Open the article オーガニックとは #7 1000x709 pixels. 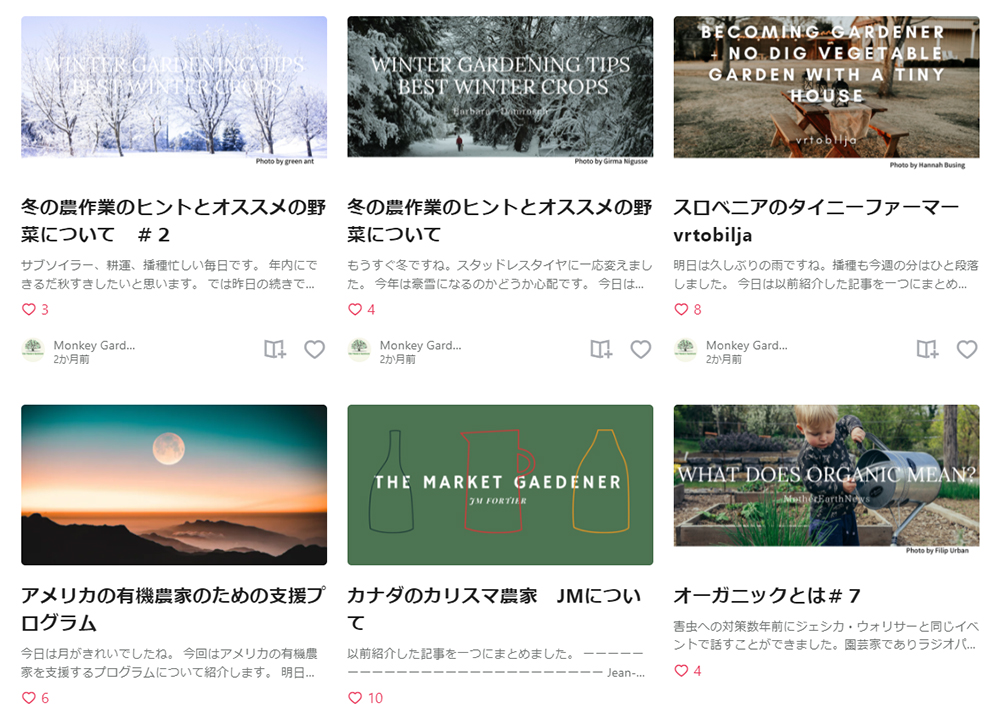[766, 596]
